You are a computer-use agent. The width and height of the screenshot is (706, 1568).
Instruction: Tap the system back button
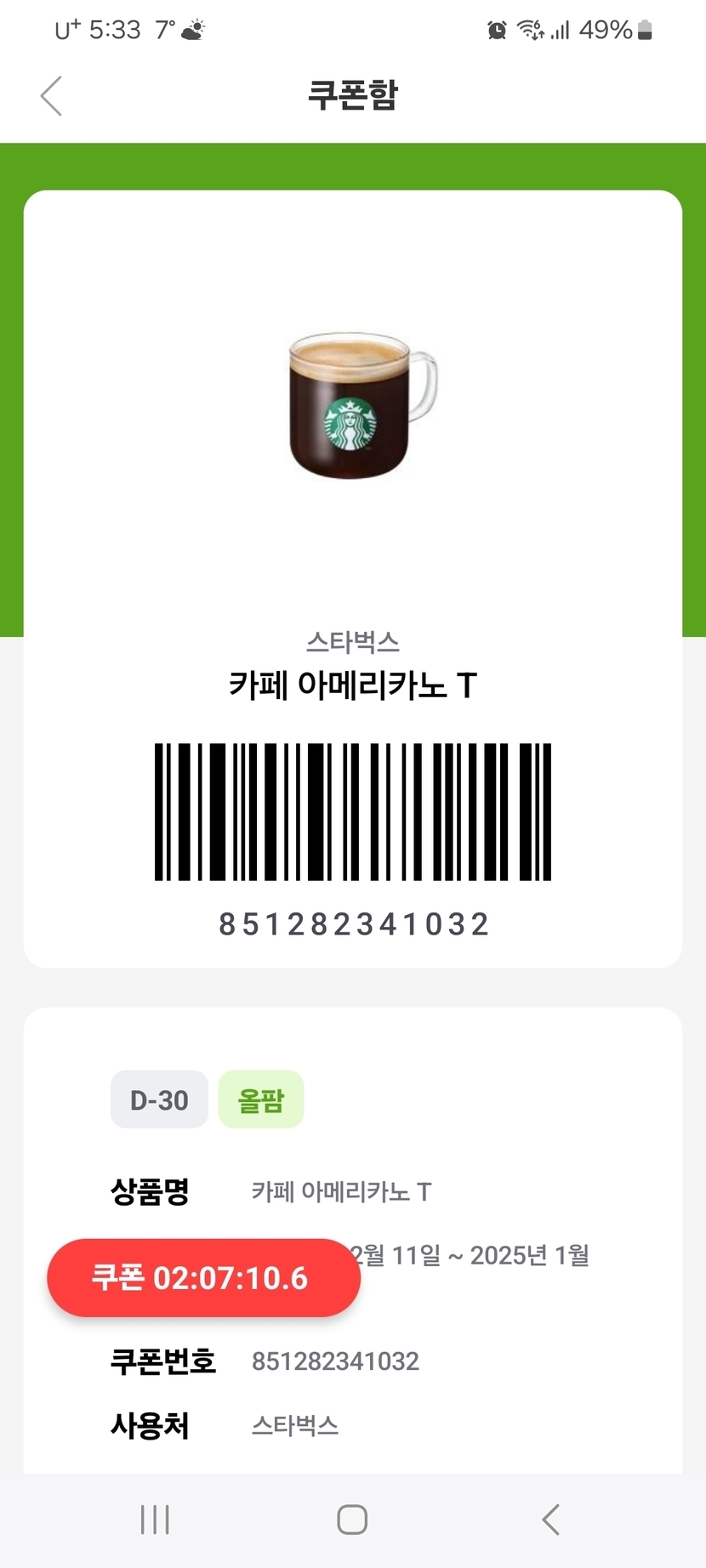click(550, 1519)
